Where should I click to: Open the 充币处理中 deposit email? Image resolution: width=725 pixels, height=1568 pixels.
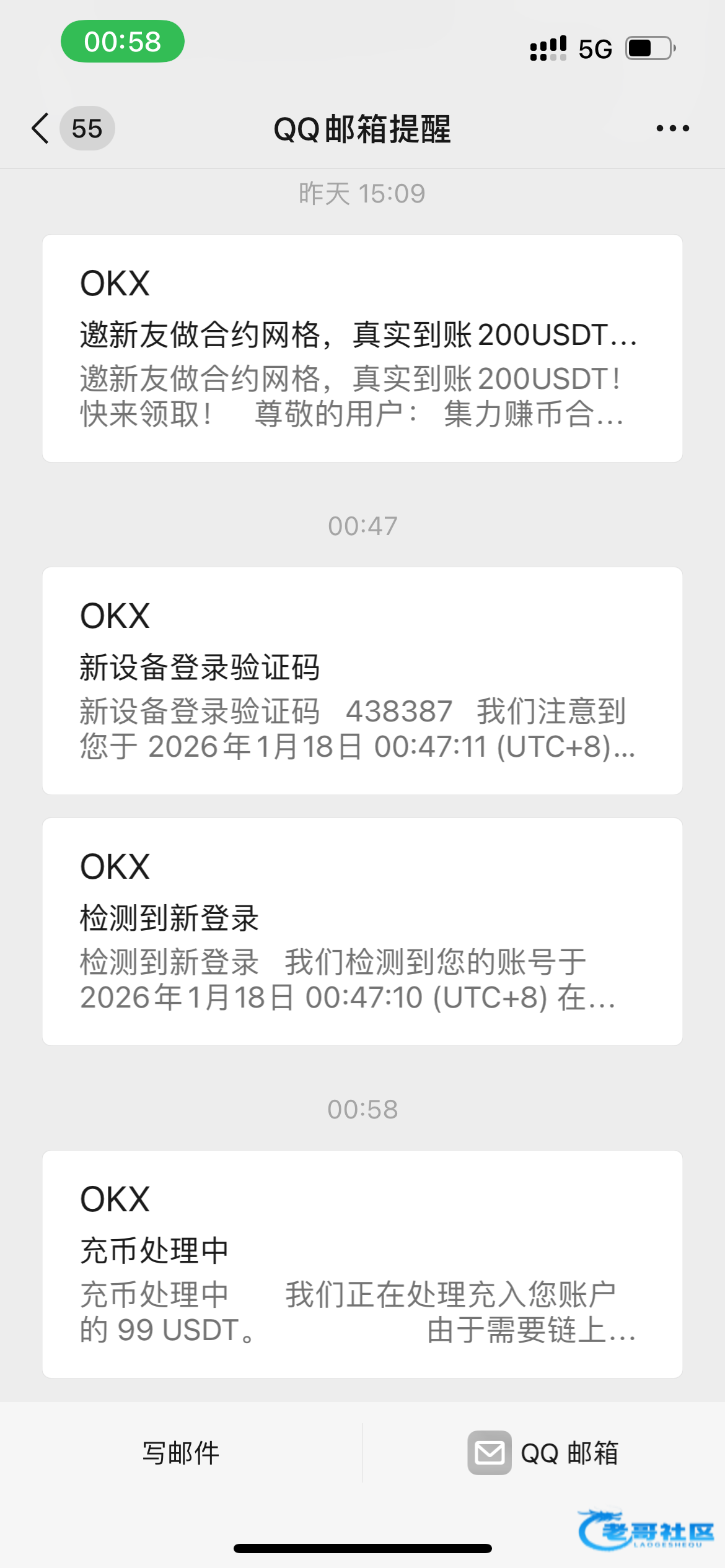[x=362, y=1264]
